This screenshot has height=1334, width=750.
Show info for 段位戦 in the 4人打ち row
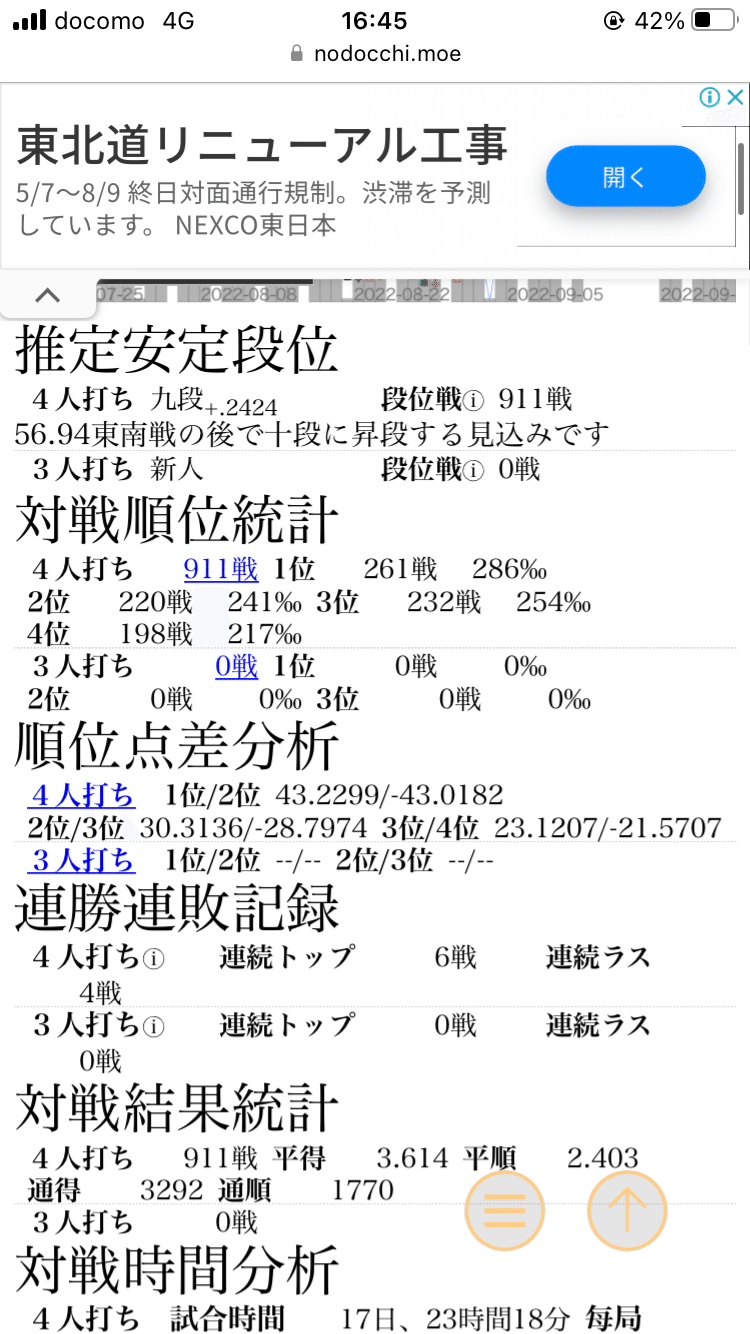[x=475, y=402]
